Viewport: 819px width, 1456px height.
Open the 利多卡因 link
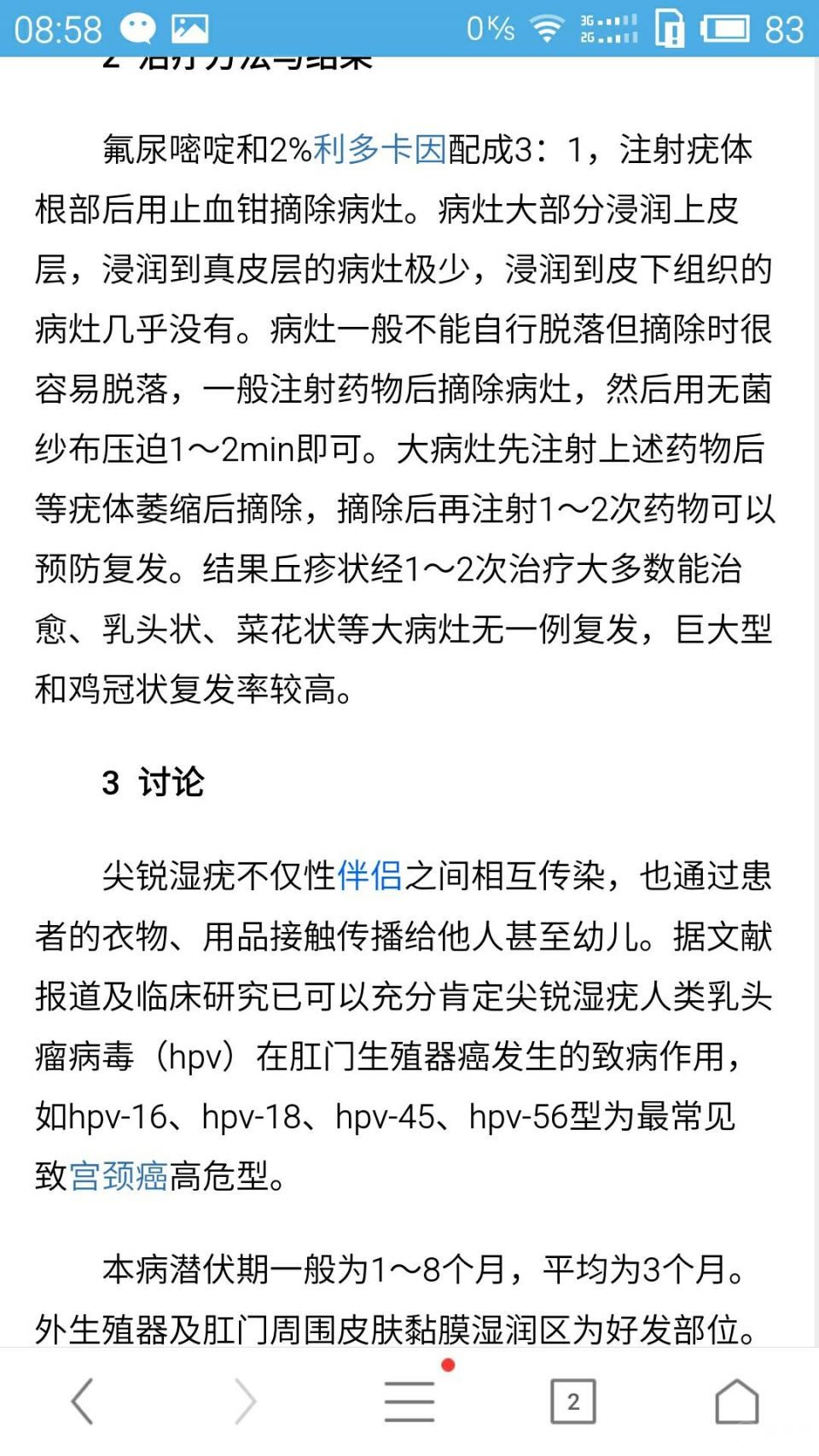(x=380, y=149)
